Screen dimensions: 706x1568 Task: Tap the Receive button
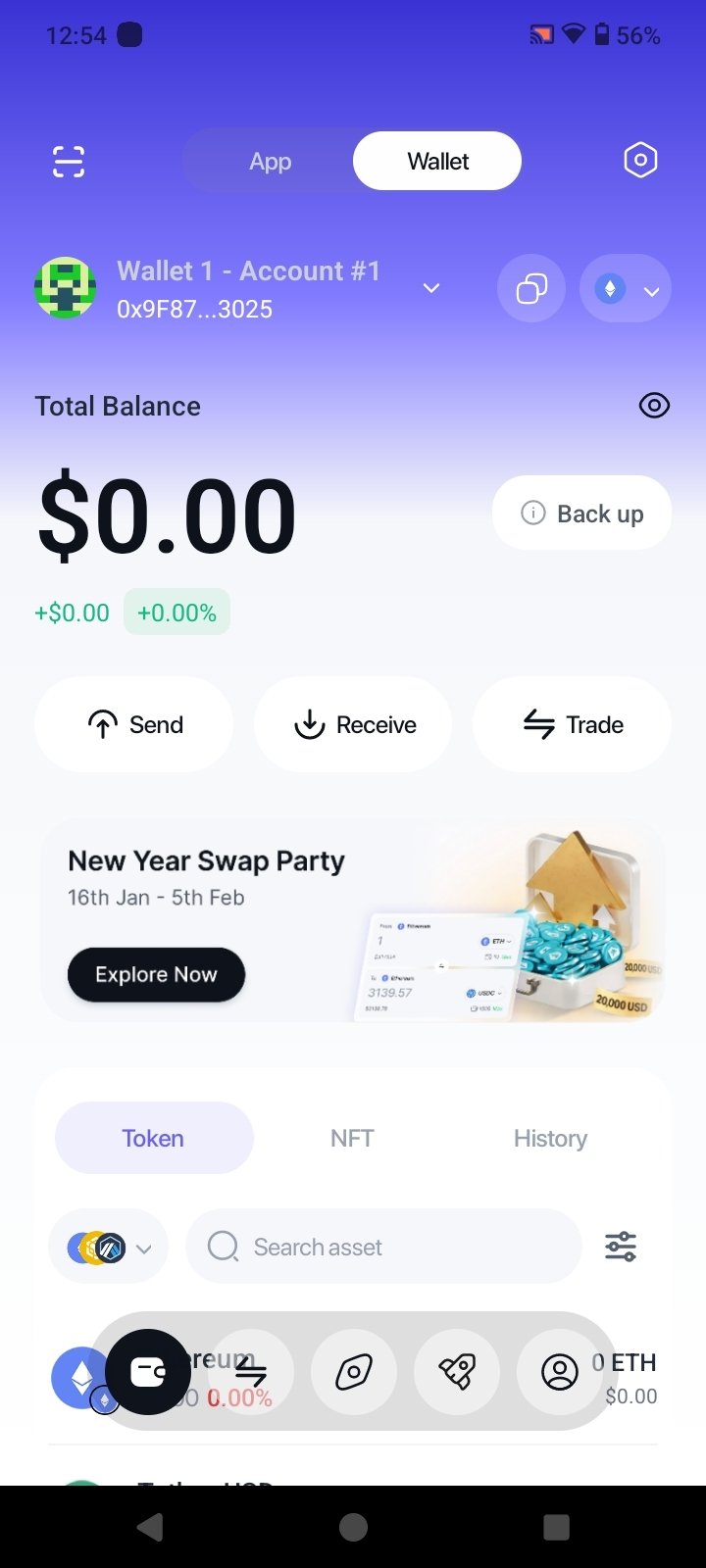(x=354, y=725)
